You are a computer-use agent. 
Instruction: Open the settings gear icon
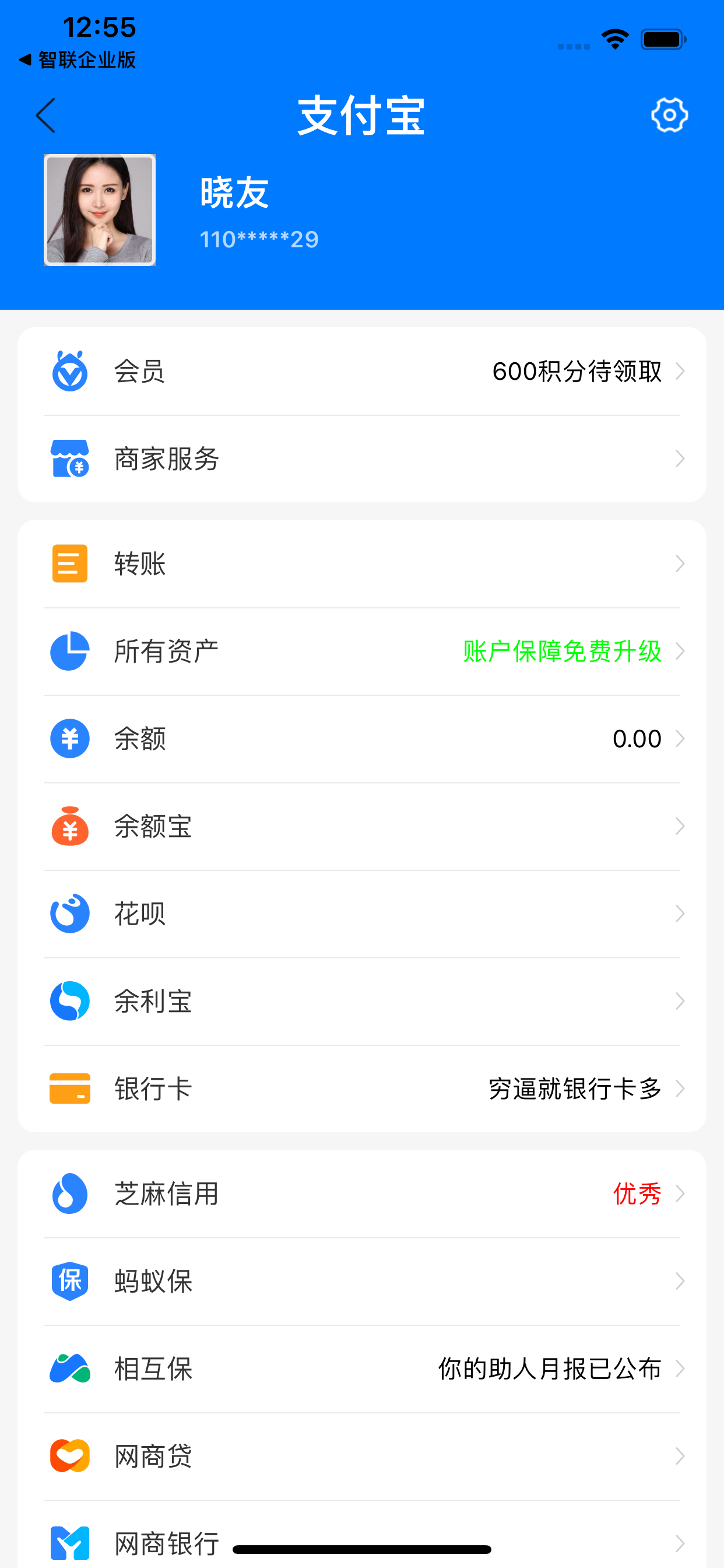pyautogui.click(x=669, y=115)
